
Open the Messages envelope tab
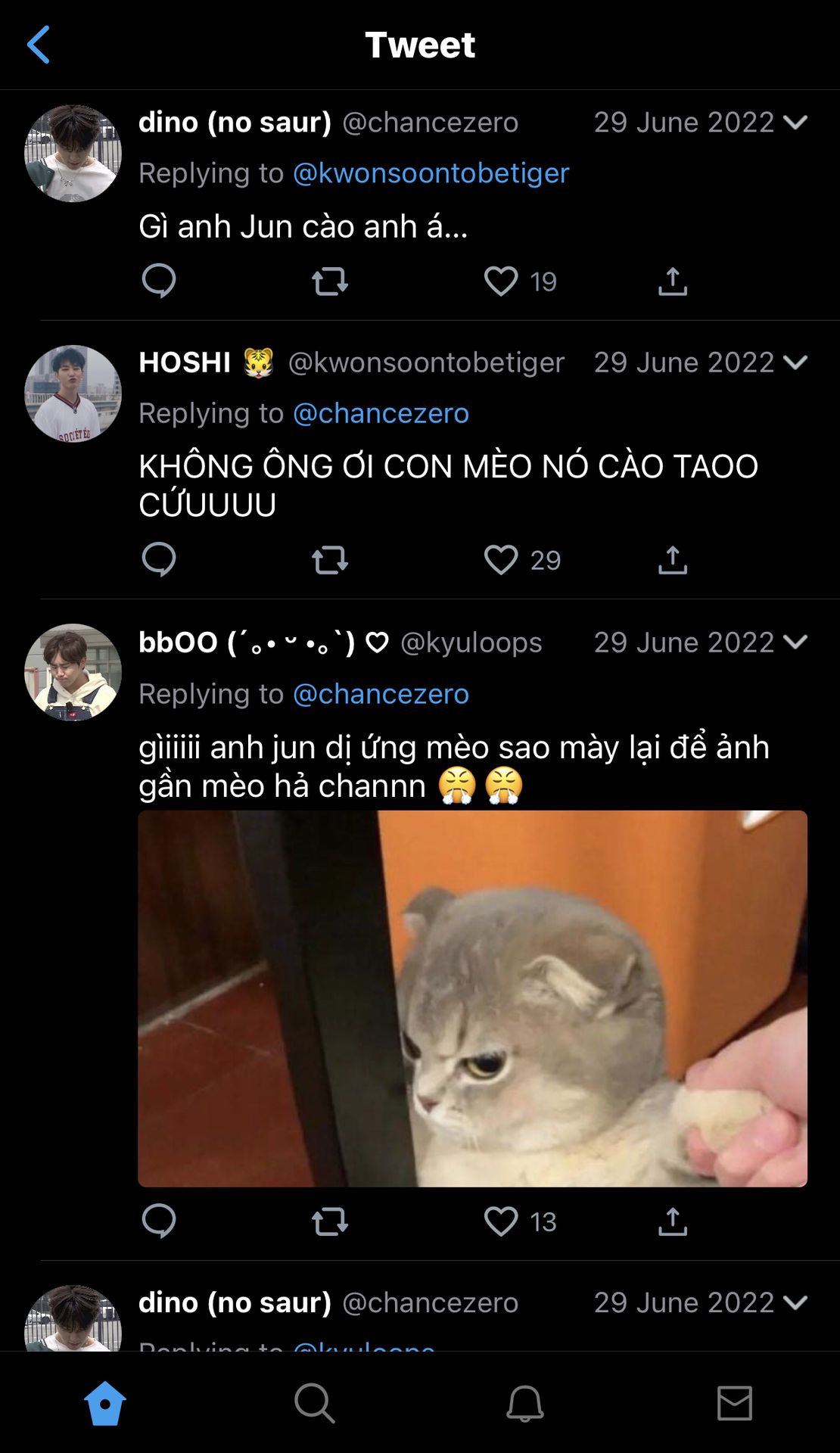point(734,1404)
